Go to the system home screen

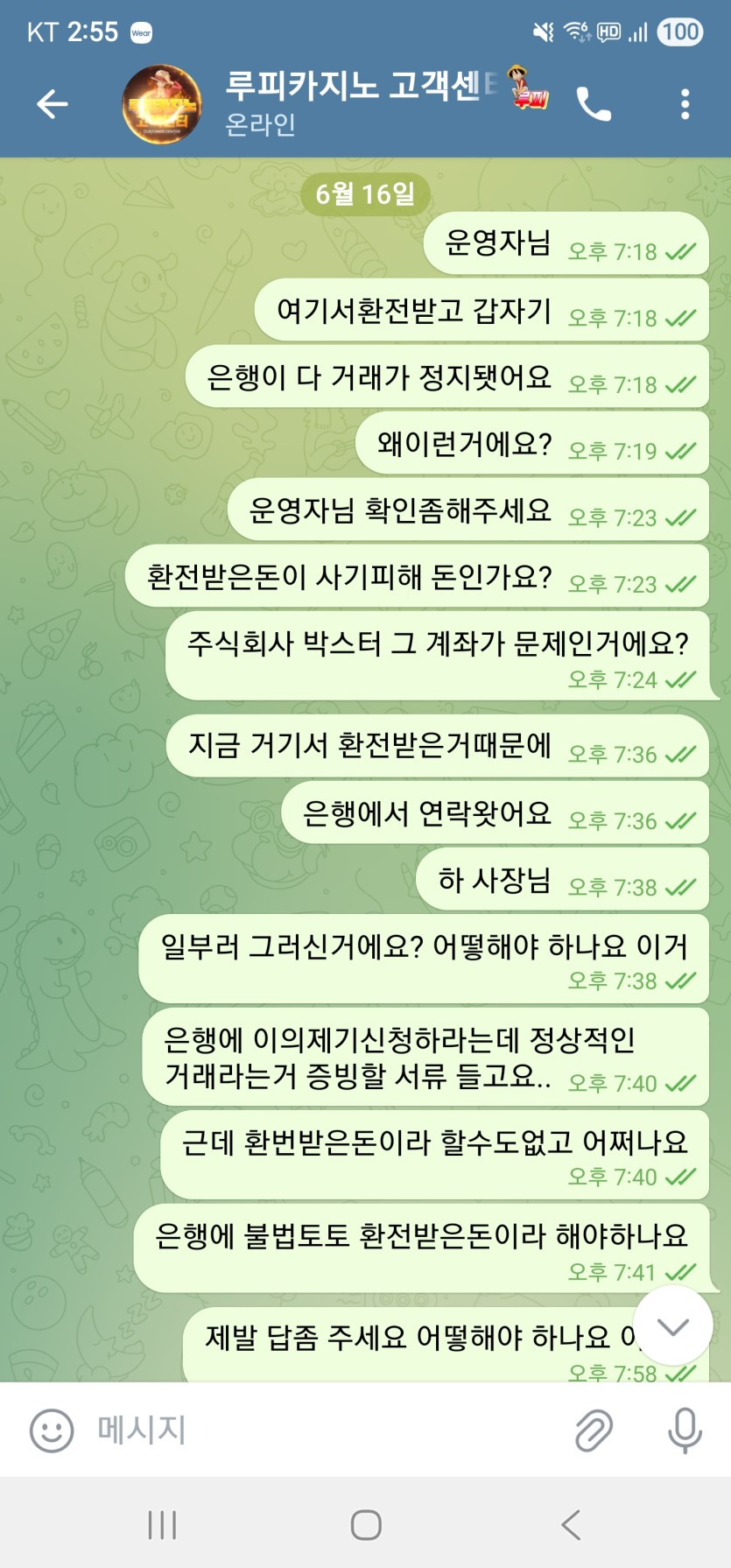pos(366,1525)
